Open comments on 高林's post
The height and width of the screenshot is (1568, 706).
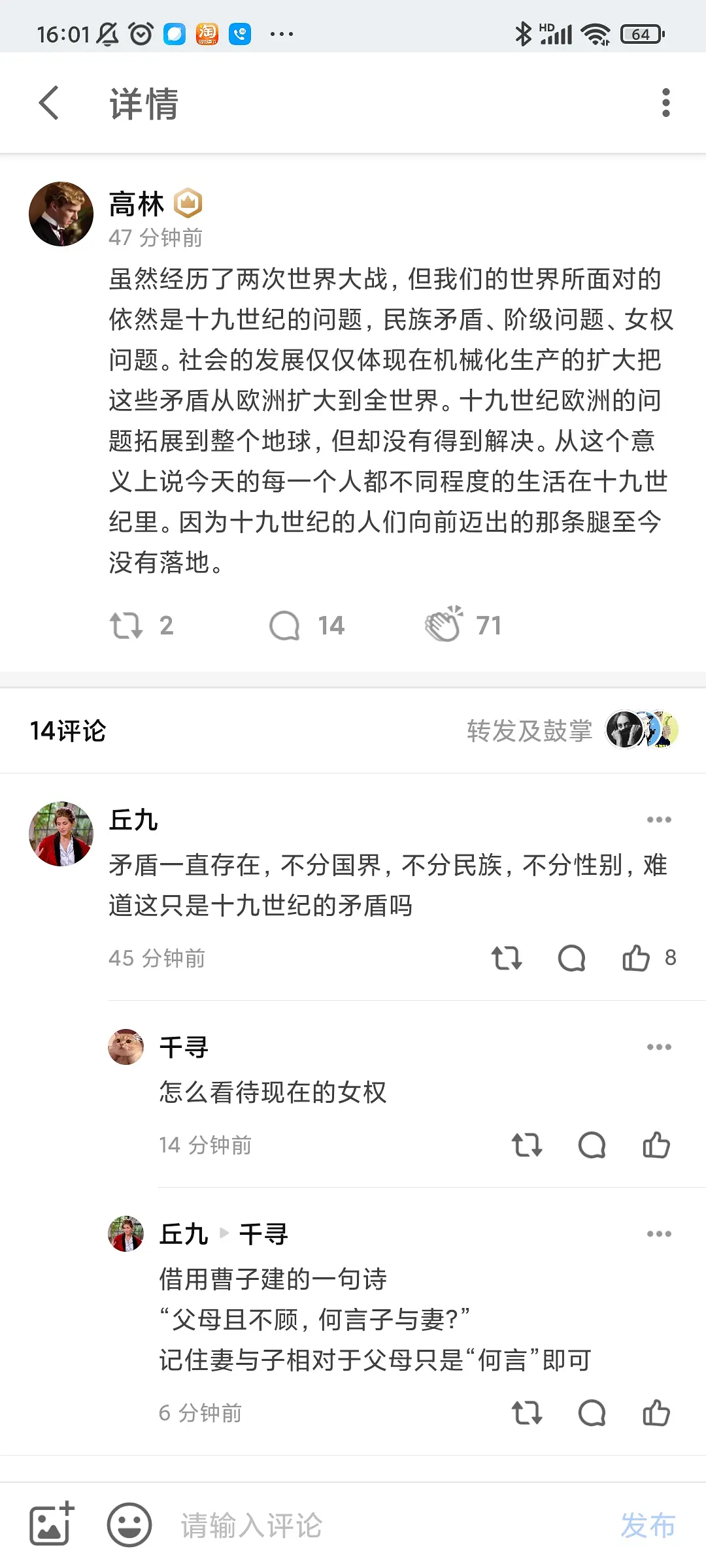point(285,625)
